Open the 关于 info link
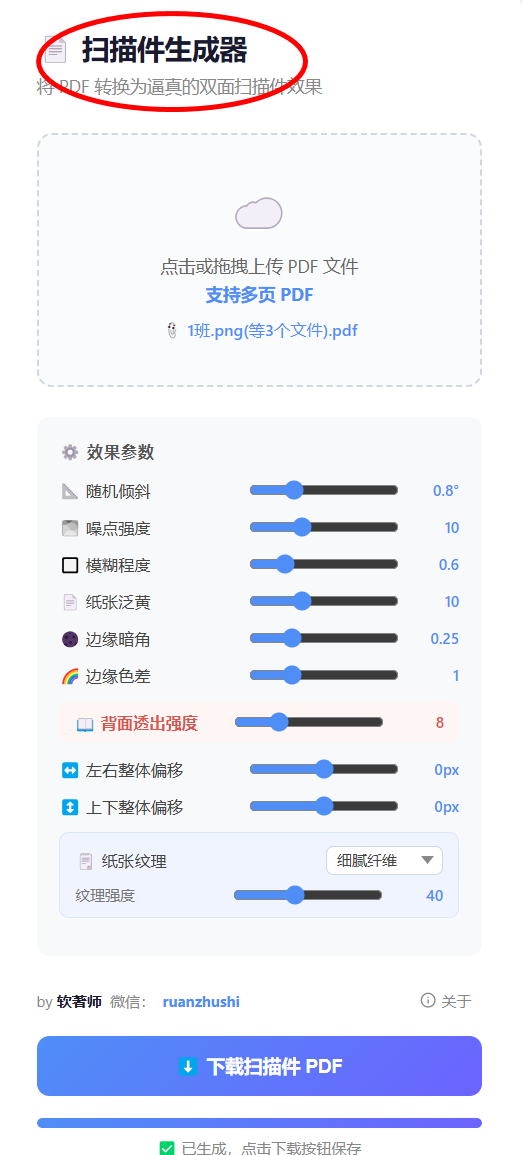The height and width of the screenshot is (1155, 522). tap(446, 1000)
